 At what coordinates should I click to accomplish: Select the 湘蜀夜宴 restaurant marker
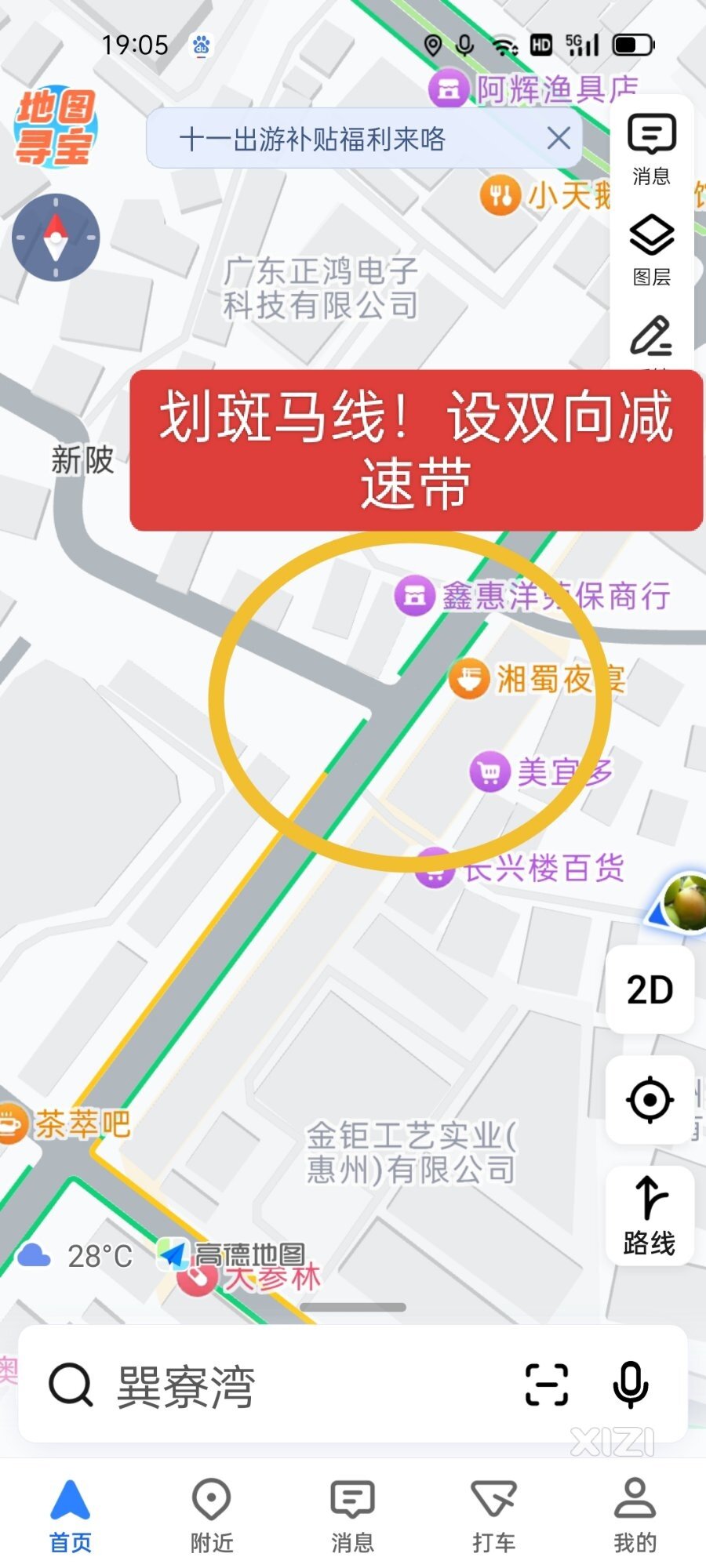click(469, 678)
